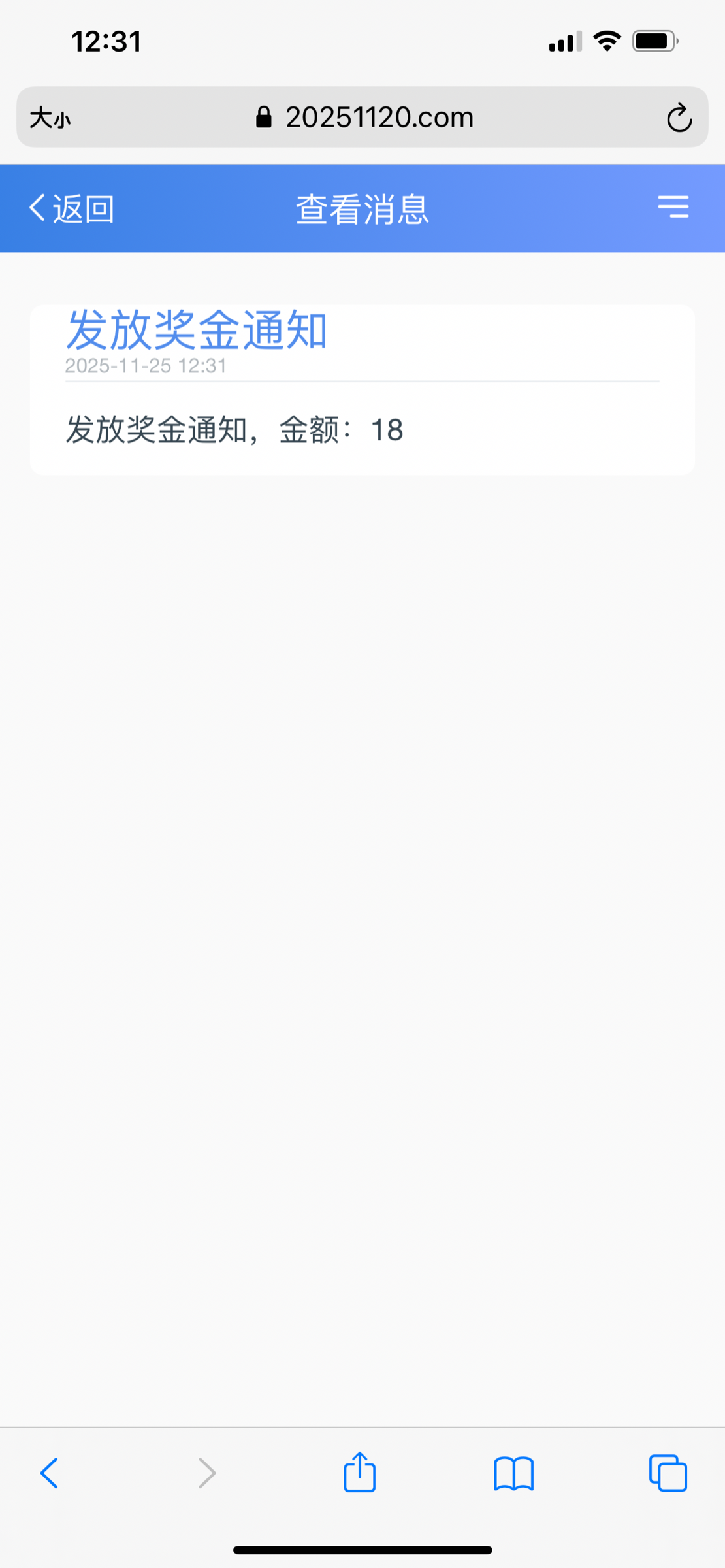Open the Safari share sheet

click(360, 1473)
